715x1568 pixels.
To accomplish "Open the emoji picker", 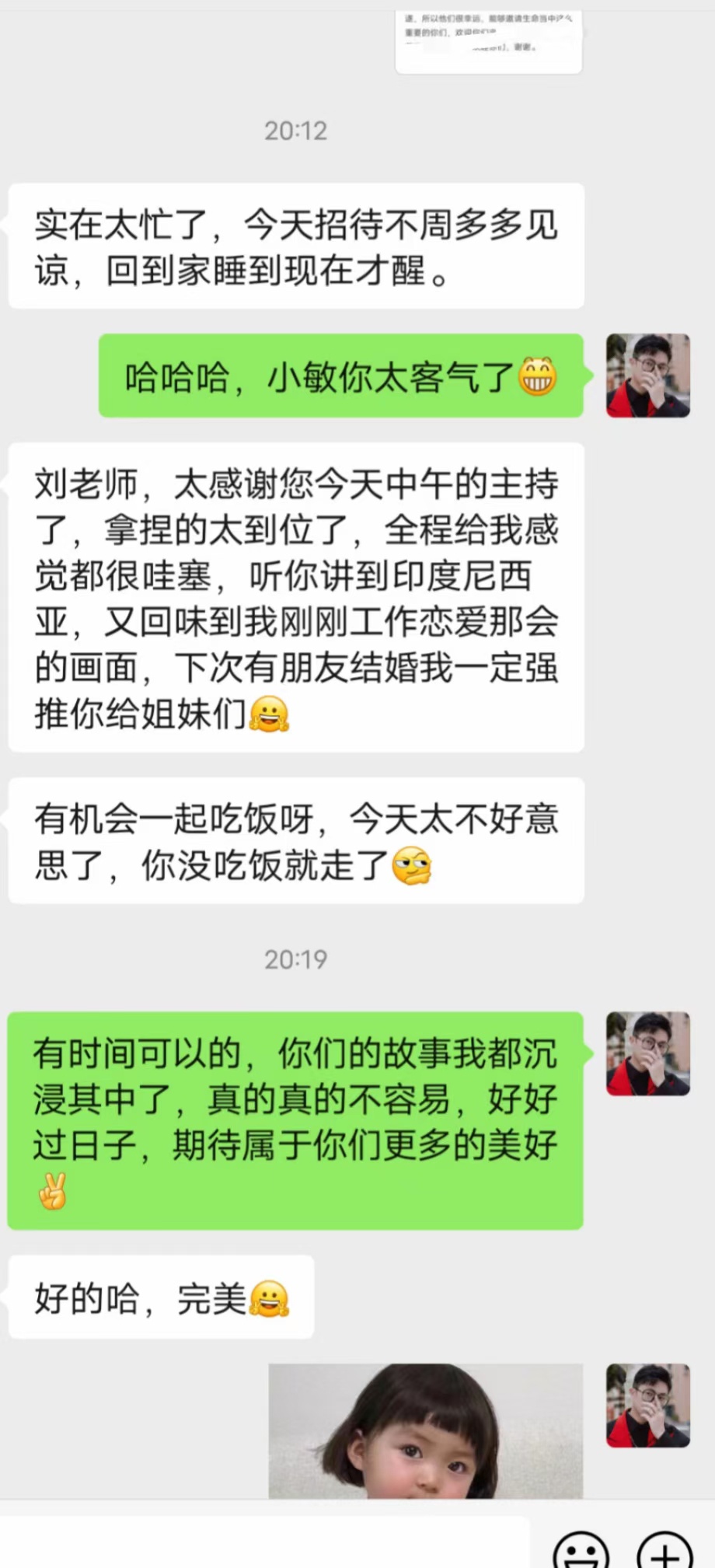I will pos(581,1552).
